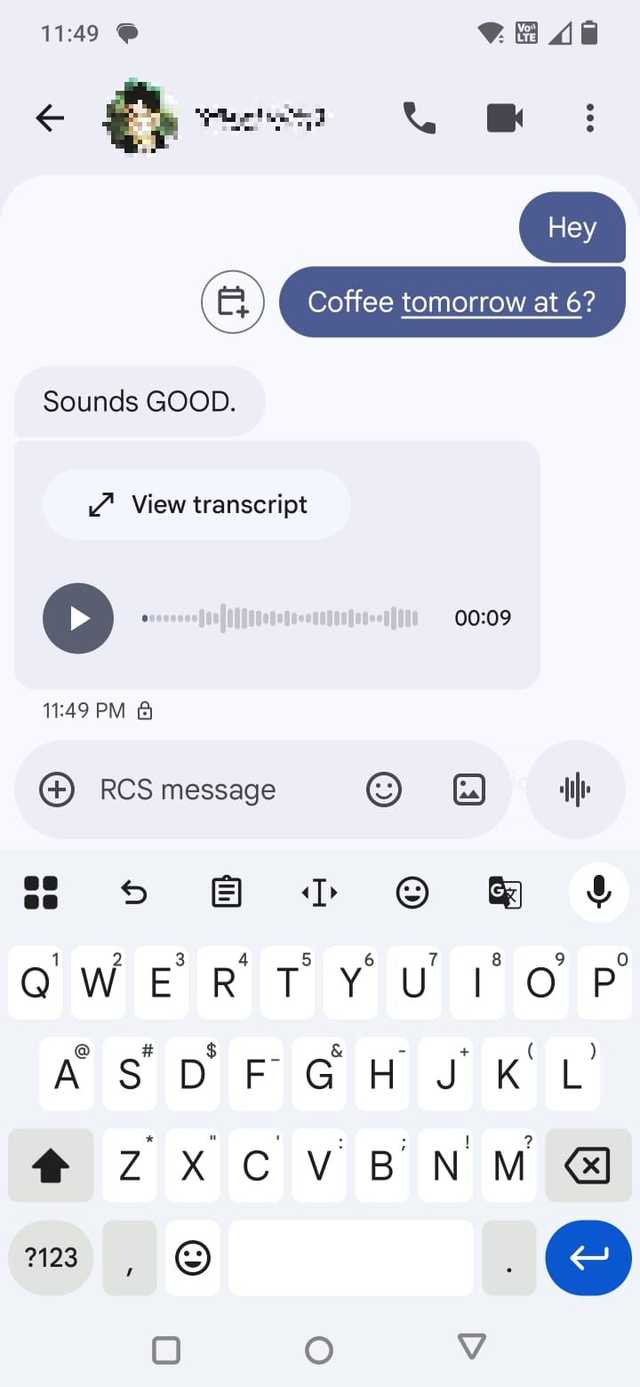This screenshot has height=1387, width=640.
Task: Undo the last keyboard action
Action: click(x=134, y=892)
